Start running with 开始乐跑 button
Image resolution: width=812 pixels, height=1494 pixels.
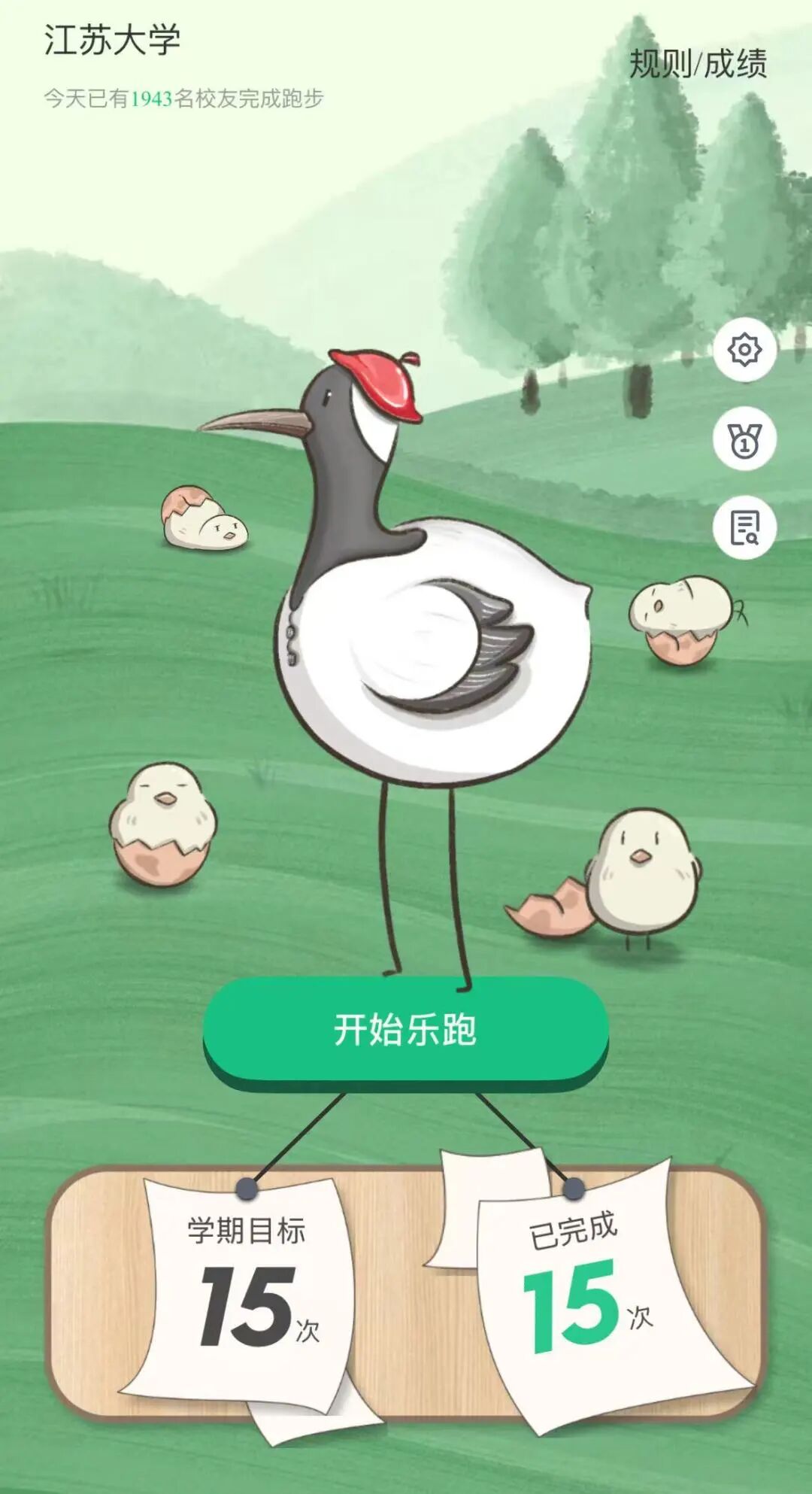pyautogui.click(x=405, y=1029)
